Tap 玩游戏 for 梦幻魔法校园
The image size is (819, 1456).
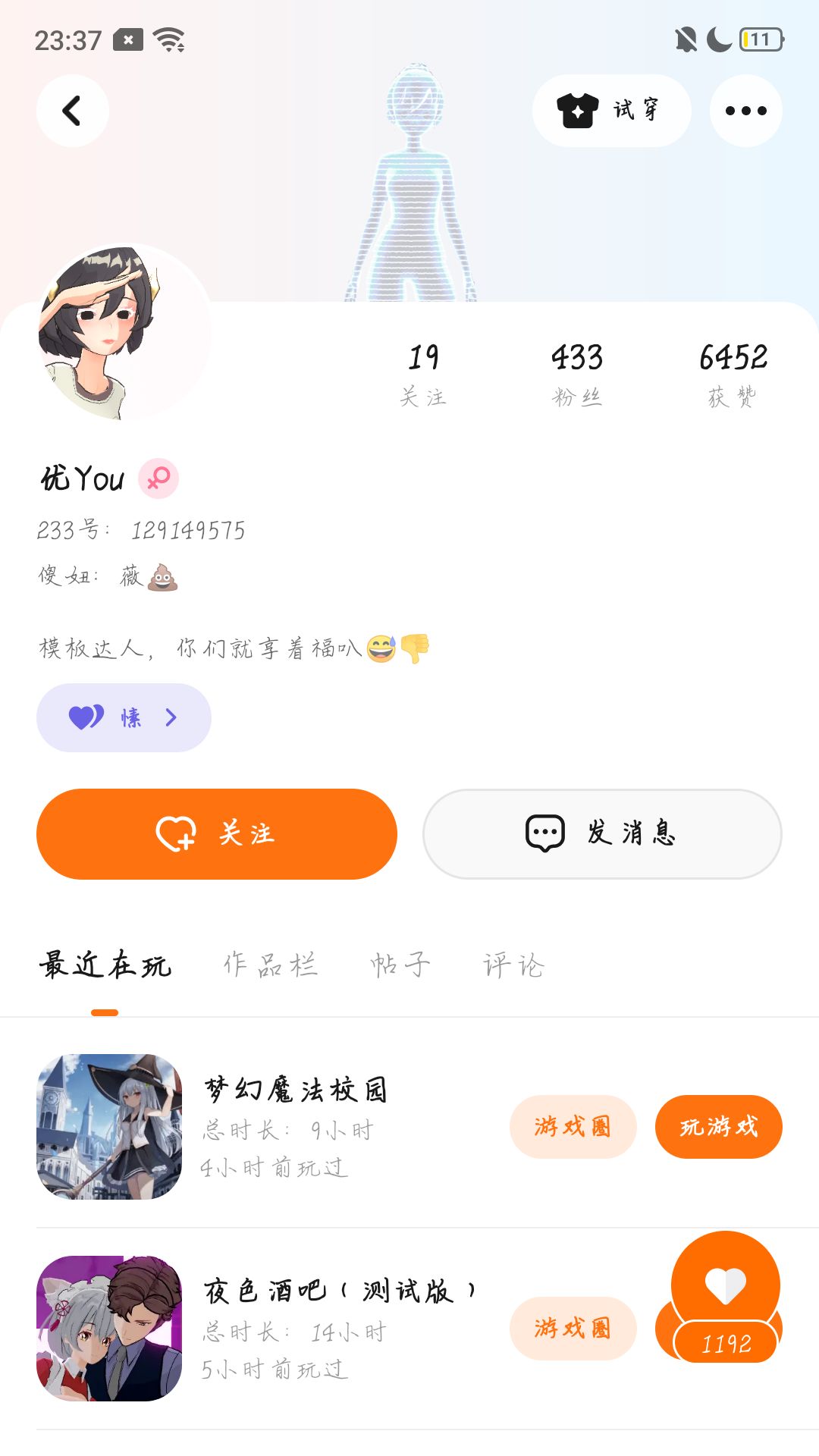718,1127
